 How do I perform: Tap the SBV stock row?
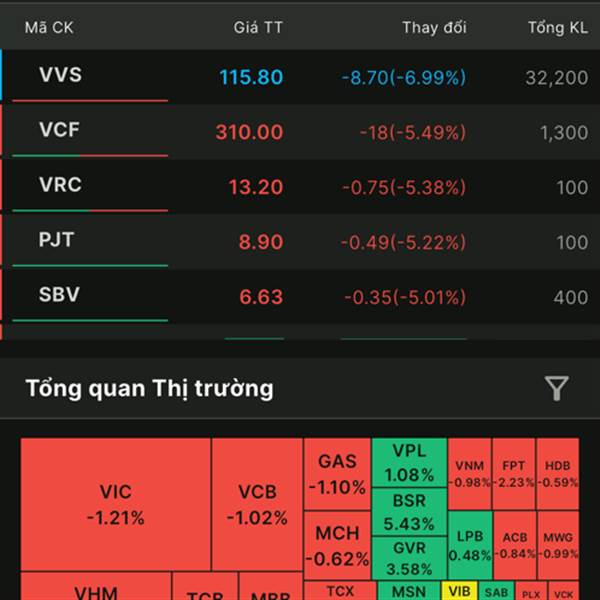tap(300, 296)
